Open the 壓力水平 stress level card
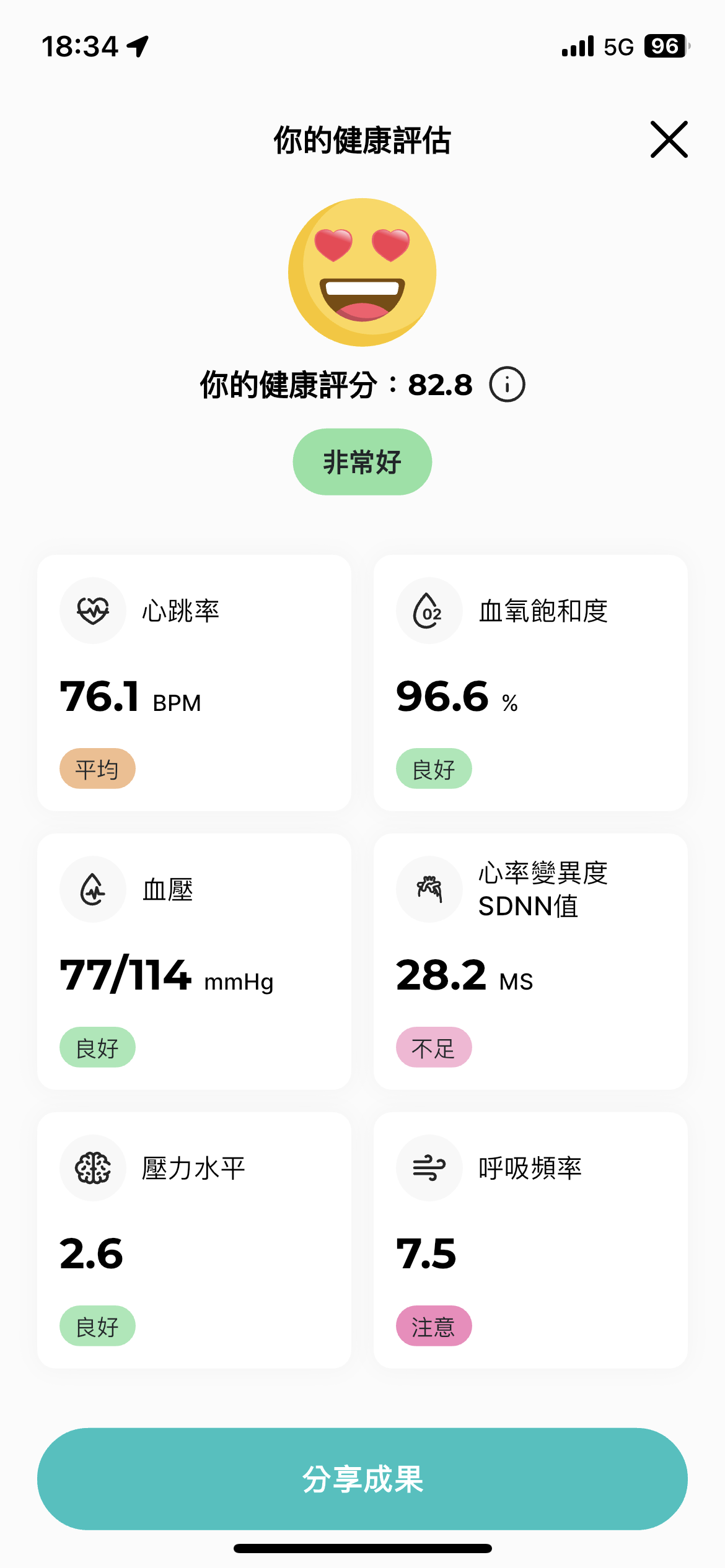Image resolution: width=725 pixels, height=1568 pixels. pos(194,1240)
